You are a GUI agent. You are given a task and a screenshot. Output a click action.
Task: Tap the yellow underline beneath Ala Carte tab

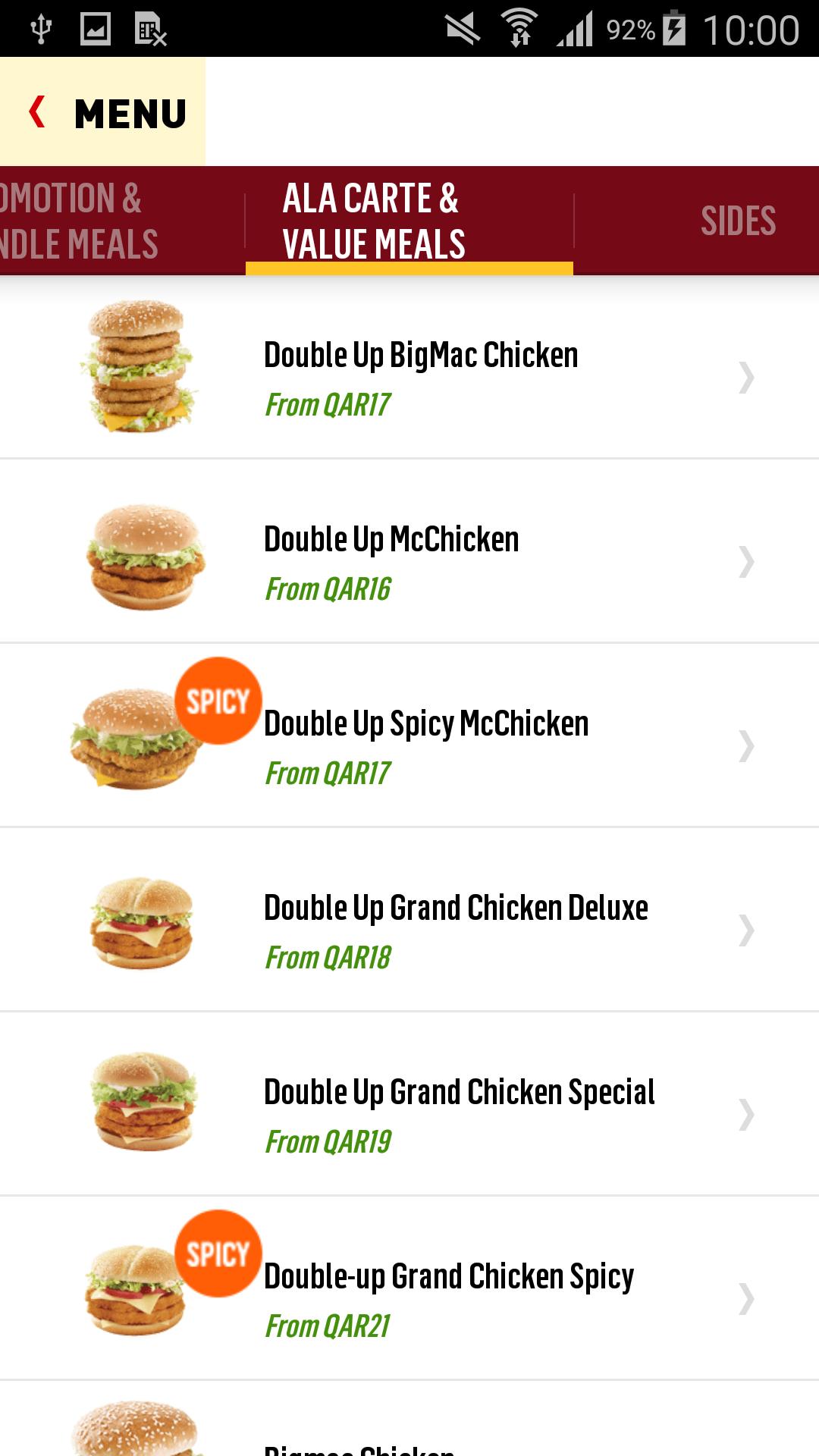[x=409, y=268]
